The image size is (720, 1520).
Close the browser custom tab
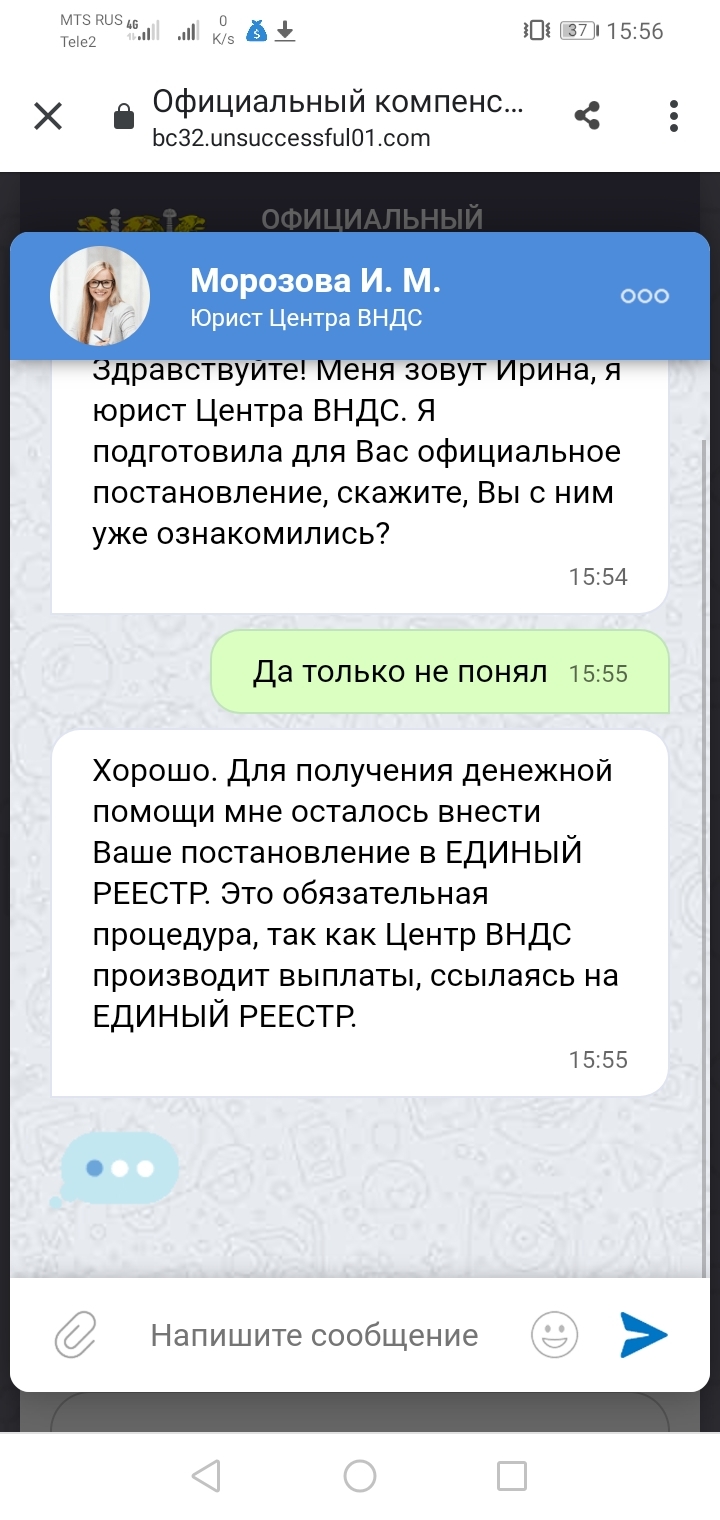[48, 117]
